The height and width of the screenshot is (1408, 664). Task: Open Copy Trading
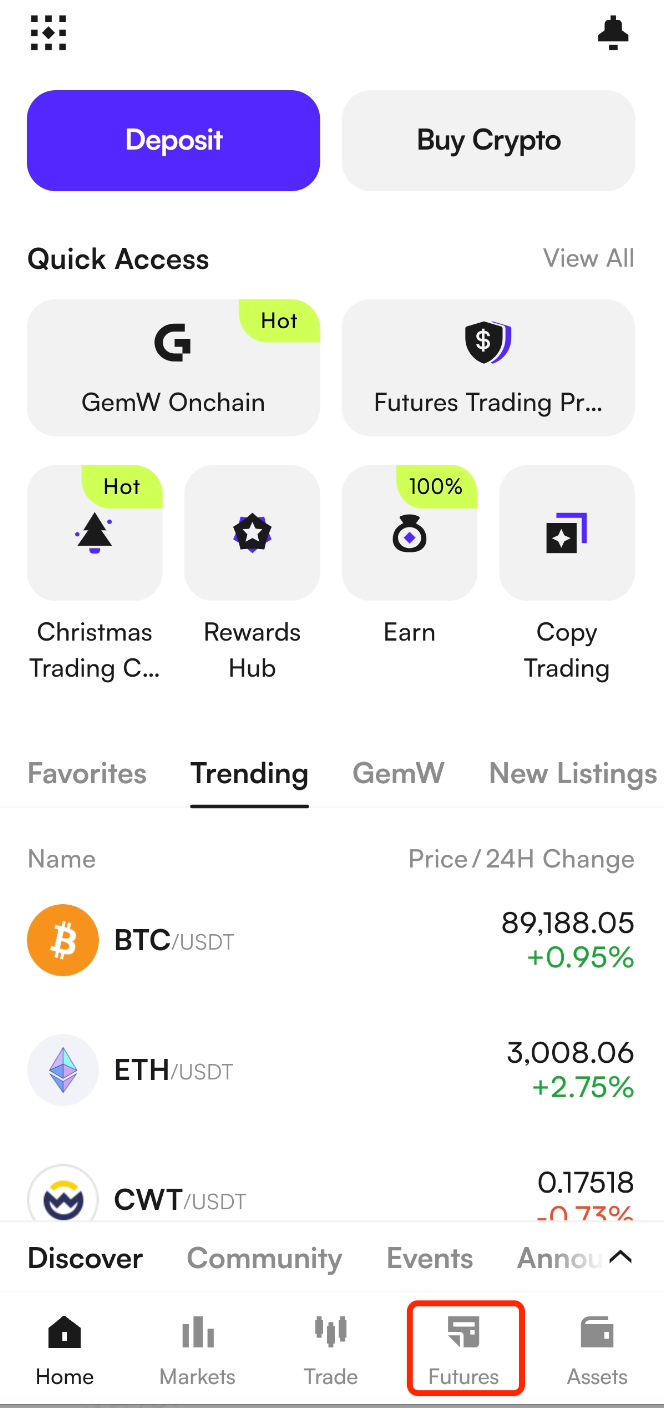(566, 533)
